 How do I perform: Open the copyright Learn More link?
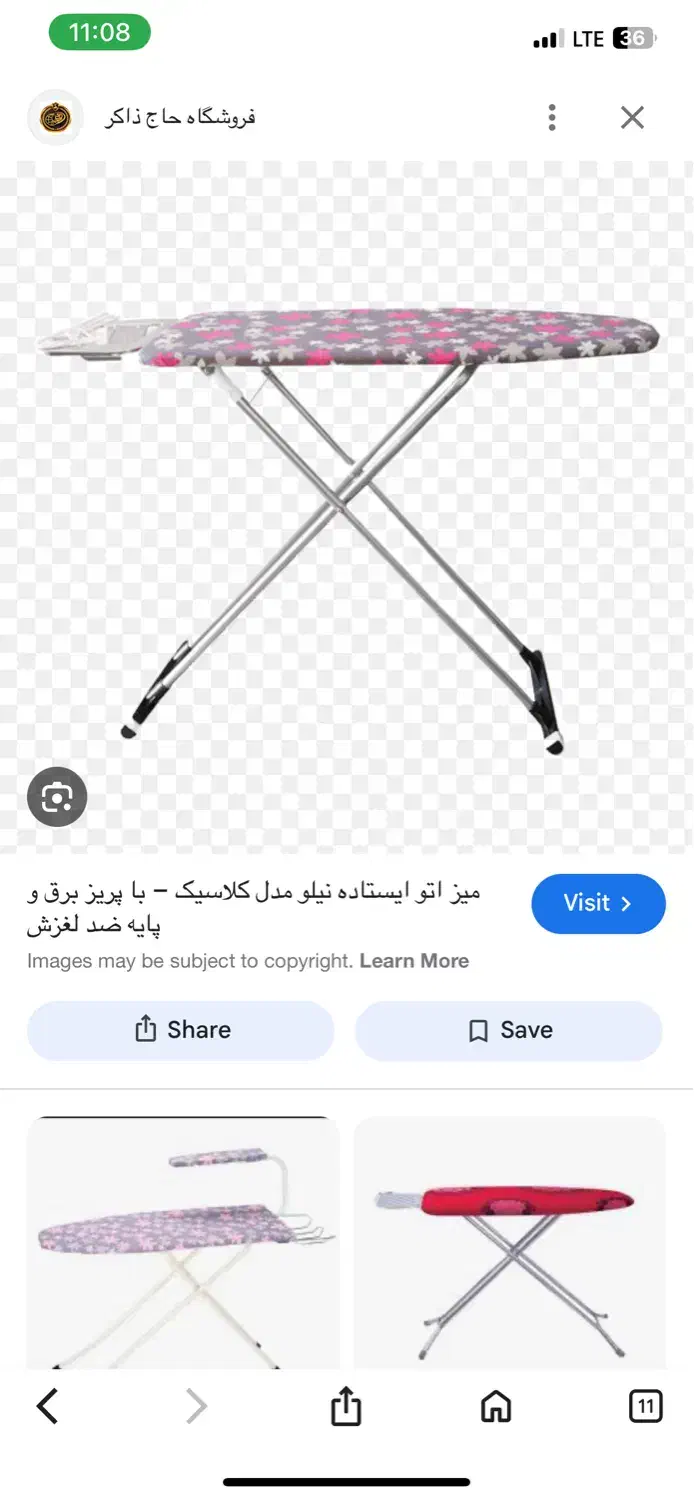click(x=414, y=961)
